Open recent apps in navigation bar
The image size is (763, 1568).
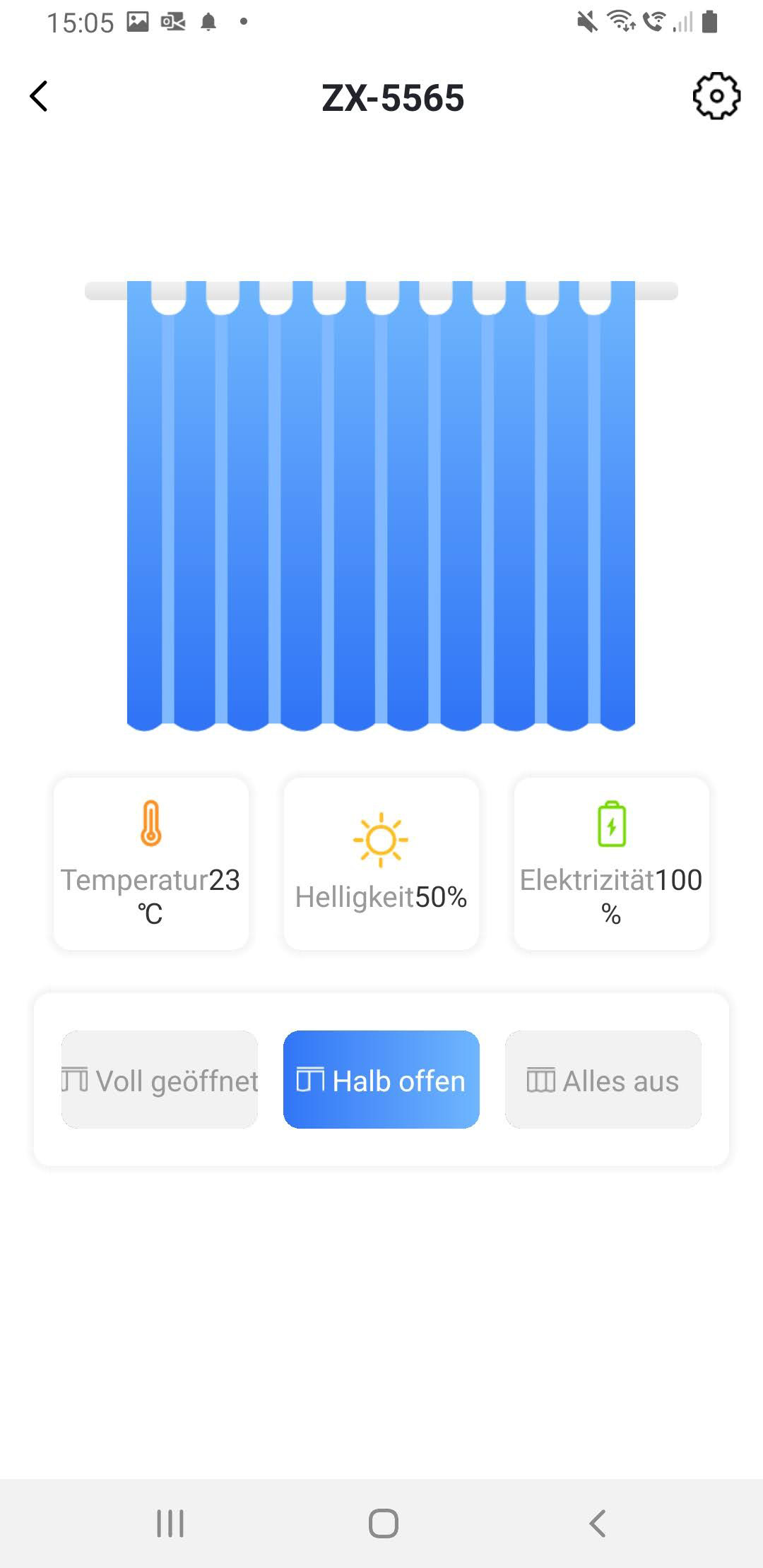pos(170,1524)
